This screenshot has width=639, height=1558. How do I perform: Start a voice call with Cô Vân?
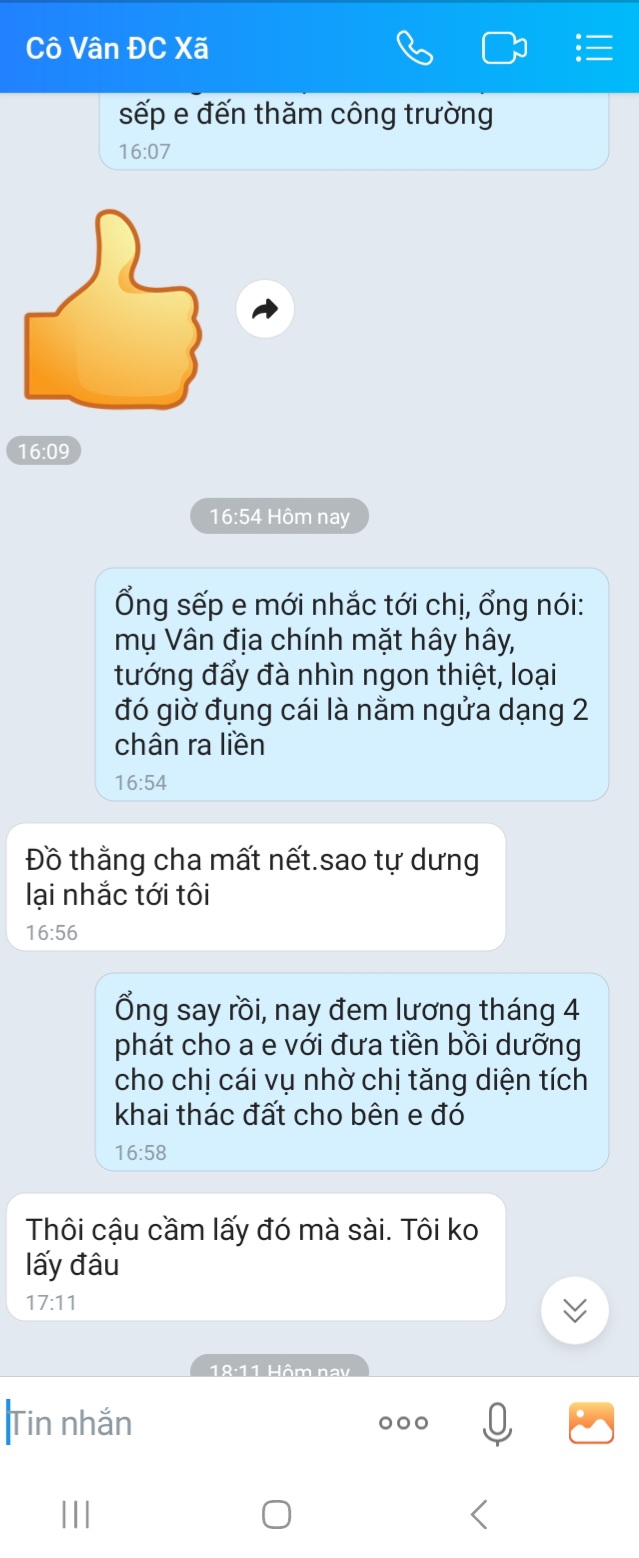tap(414, 48)
